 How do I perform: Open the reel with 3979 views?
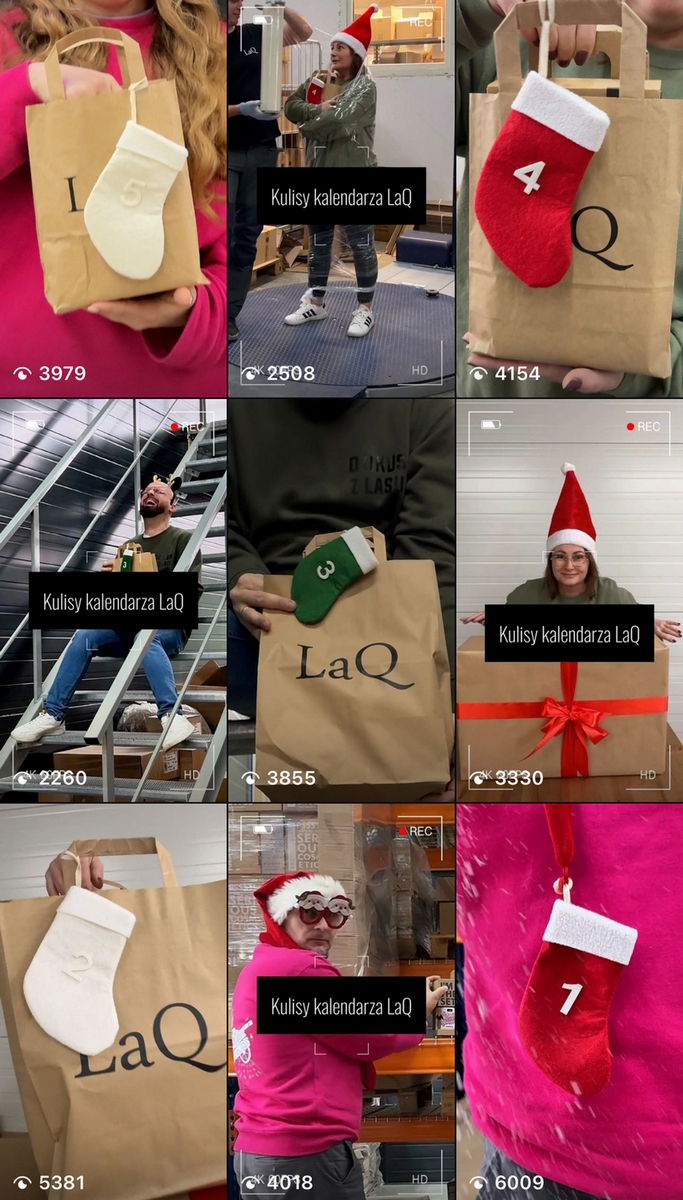pos(113,200)
